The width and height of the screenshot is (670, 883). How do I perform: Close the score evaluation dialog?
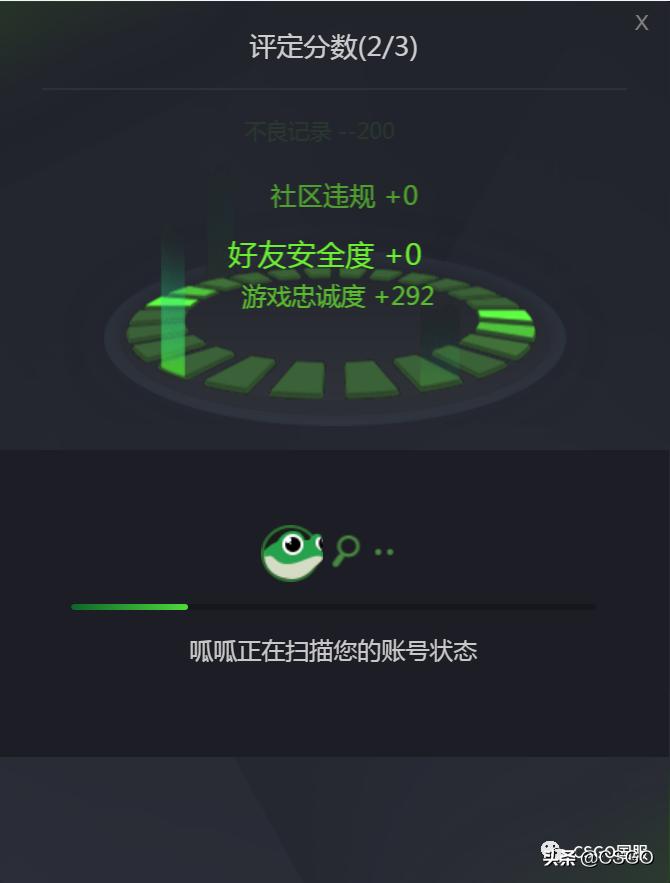pos(641,23)
